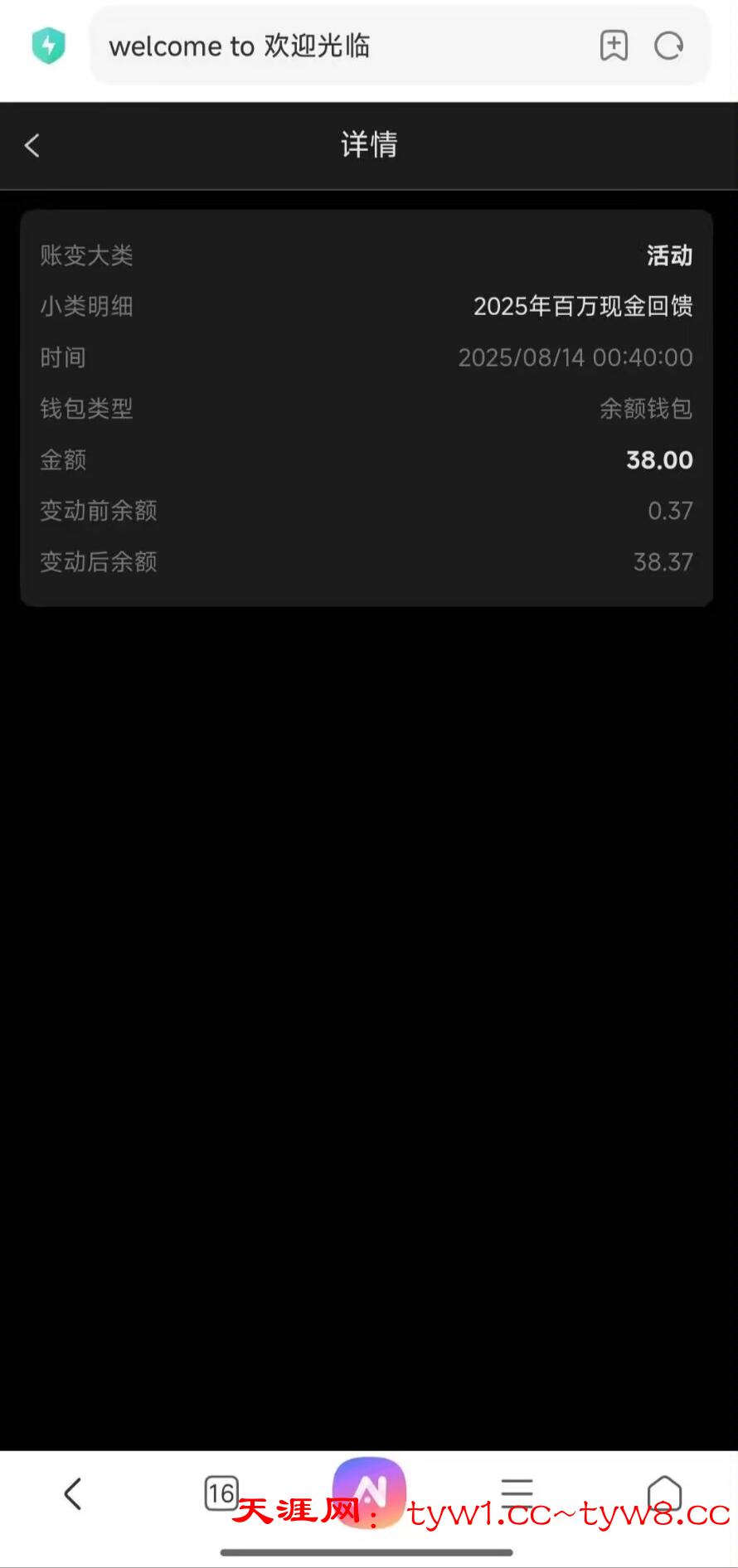738x1568 pixels.
Task: Reload the current web page
Action: pyautogui.click(x=668, y=46)
